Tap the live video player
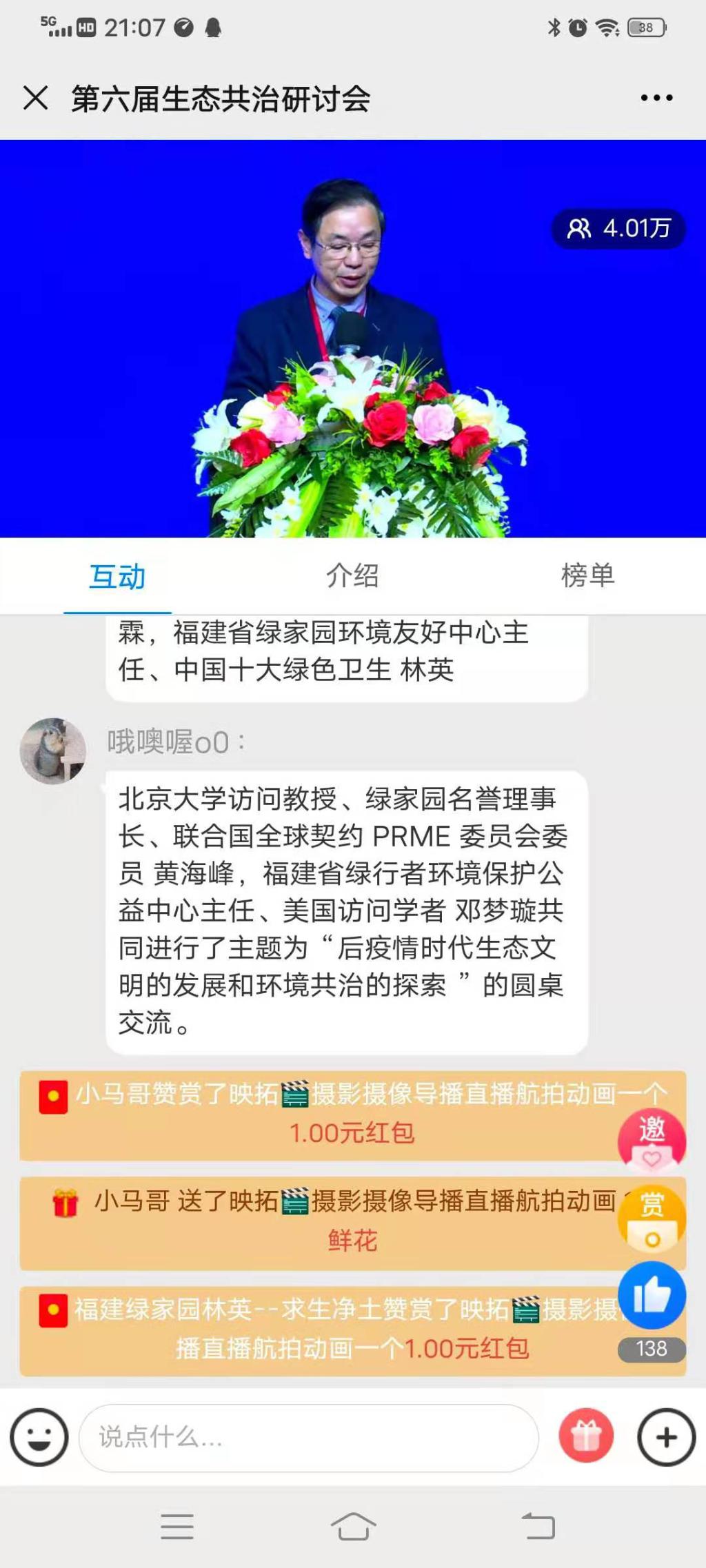Image resolution: width=706 pixels, height=1568 pixels. click(x=352, y=338)
